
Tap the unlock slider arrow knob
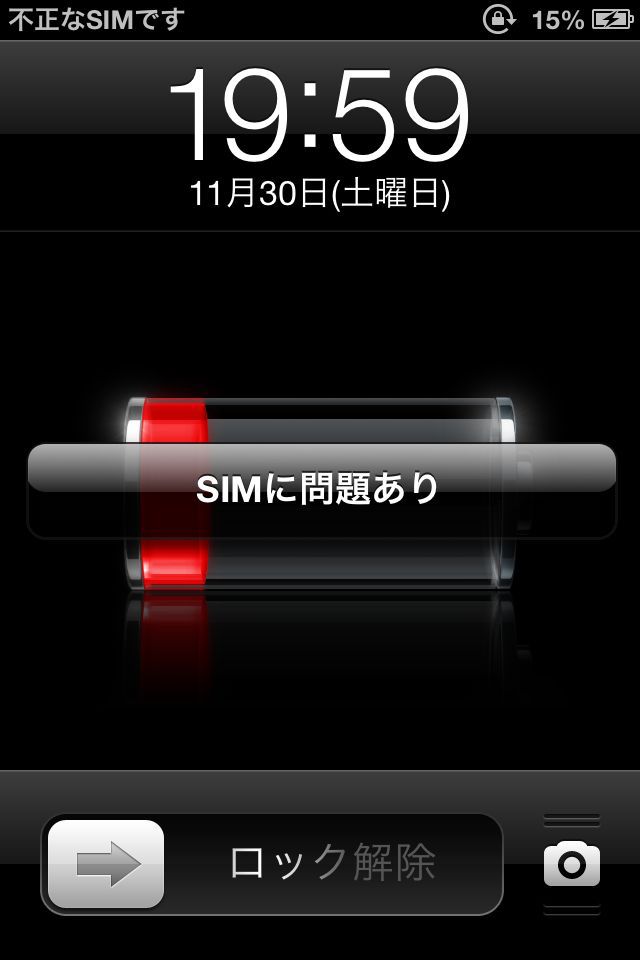(x=106, y=864)
